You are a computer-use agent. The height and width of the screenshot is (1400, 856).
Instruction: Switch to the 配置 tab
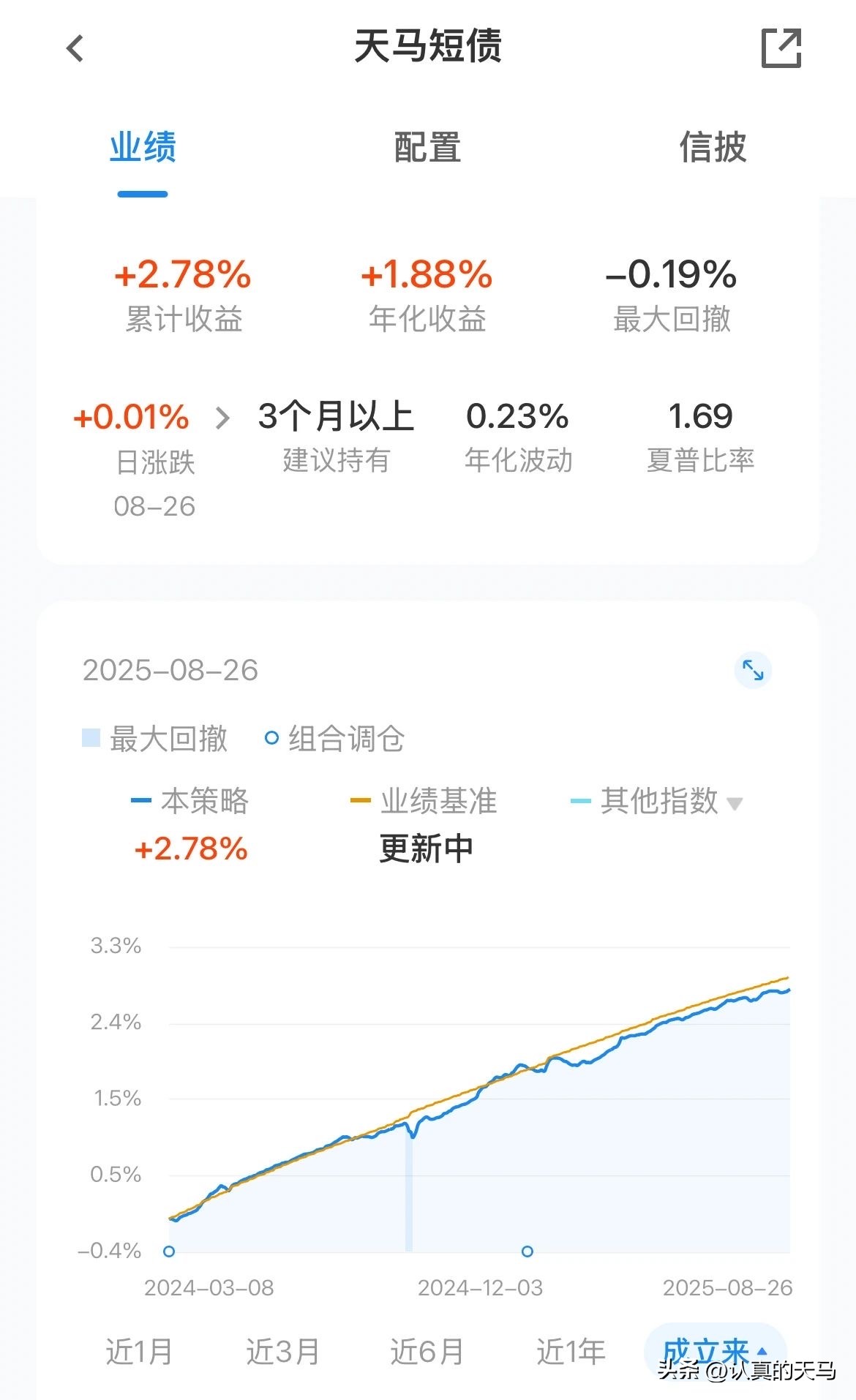click(427, 147)
